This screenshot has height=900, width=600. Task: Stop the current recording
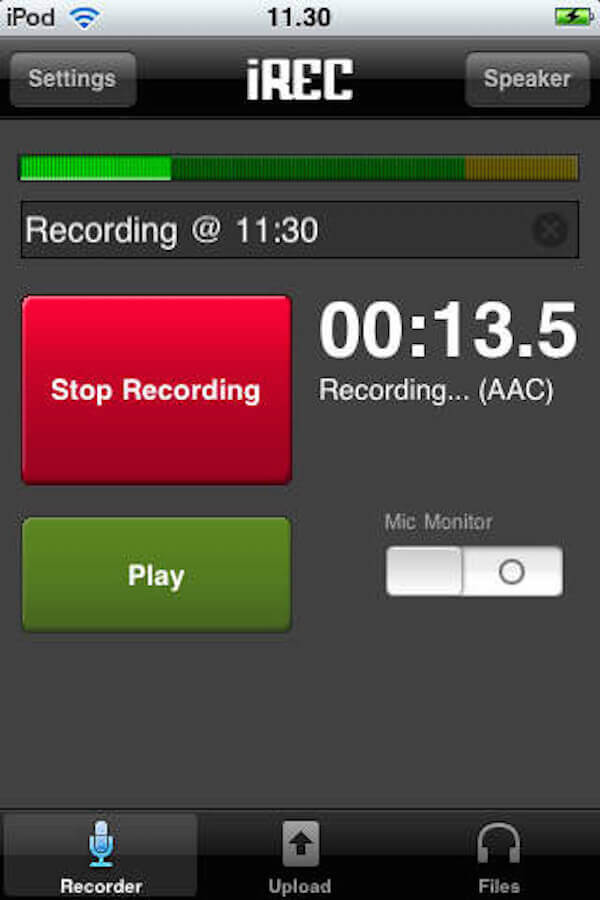(x=156, y=390)
